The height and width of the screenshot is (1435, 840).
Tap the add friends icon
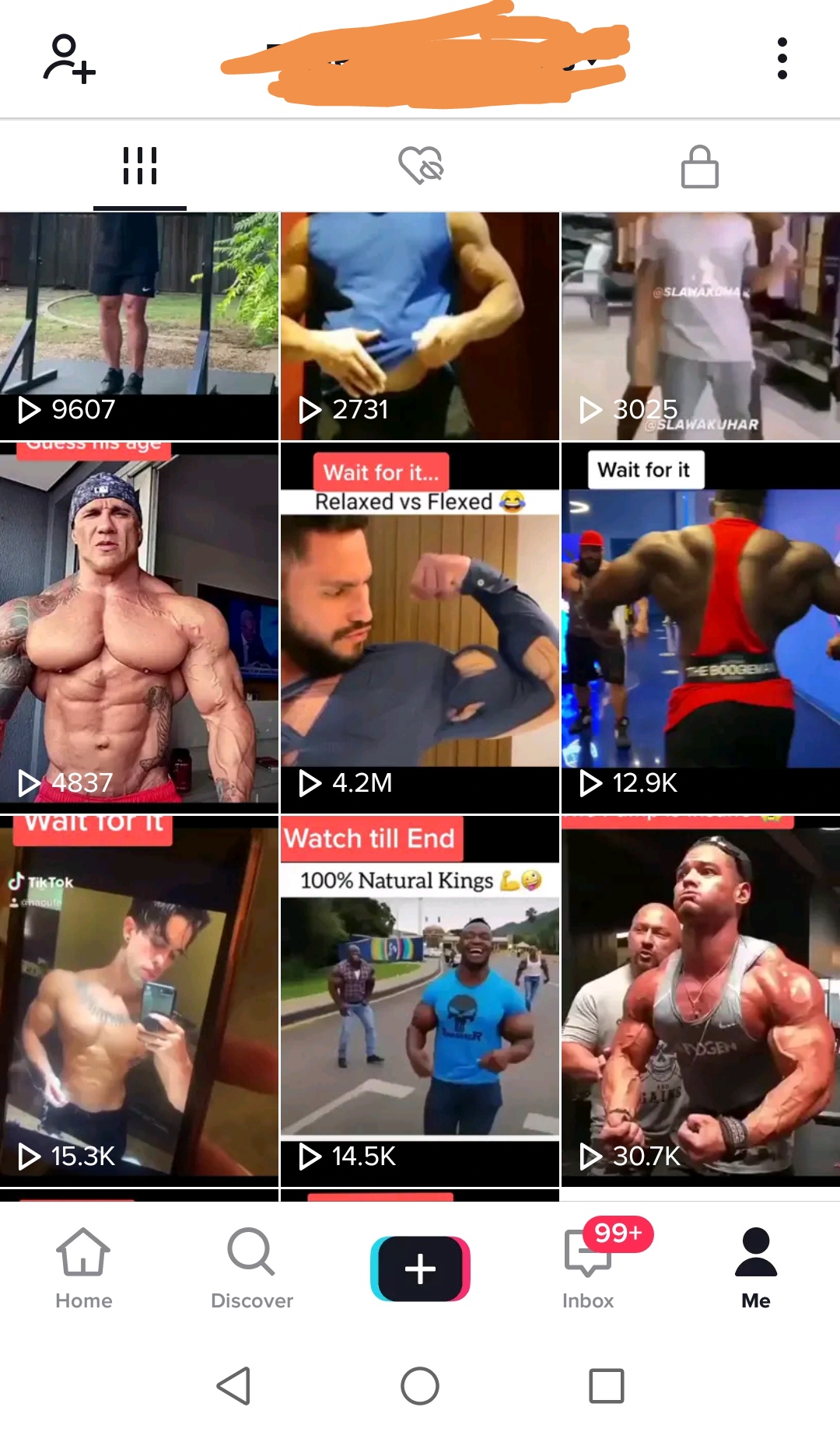pyautogui.click(x=68, y=58)
